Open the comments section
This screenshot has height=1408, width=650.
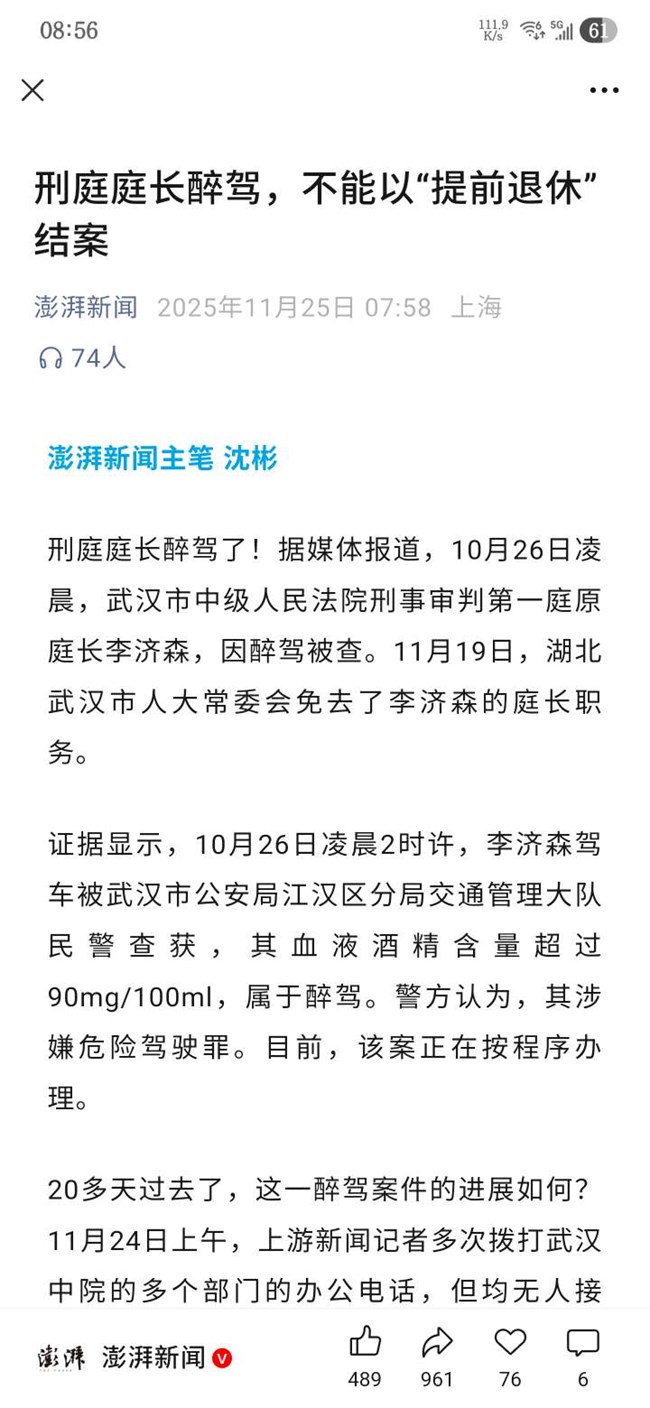pos(582,1342)
